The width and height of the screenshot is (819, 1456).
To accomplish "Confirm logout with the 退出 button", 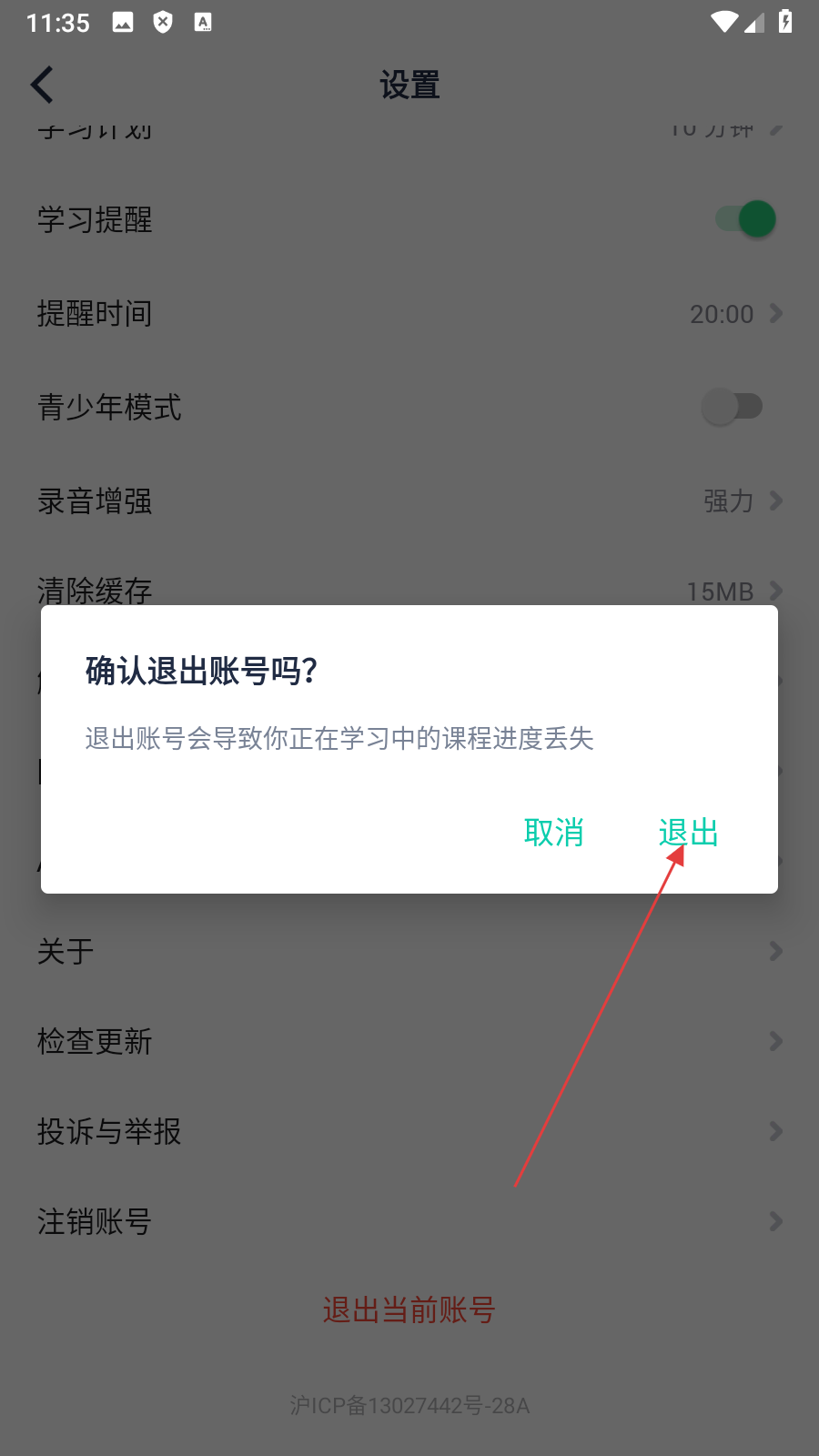I will pos(688,833).
